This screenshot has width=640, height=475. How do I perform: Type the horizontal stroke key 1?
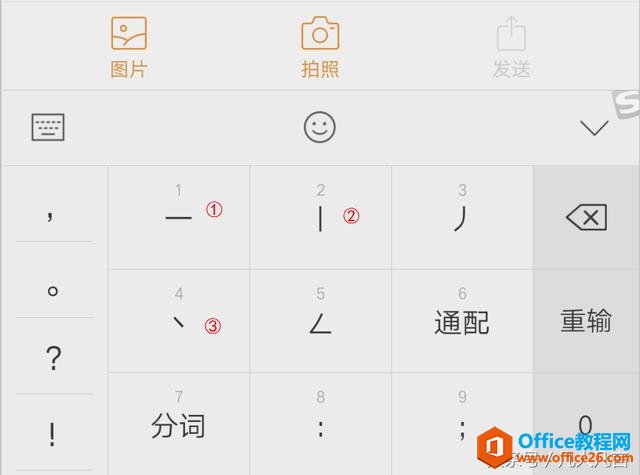(x=179, y=217)
